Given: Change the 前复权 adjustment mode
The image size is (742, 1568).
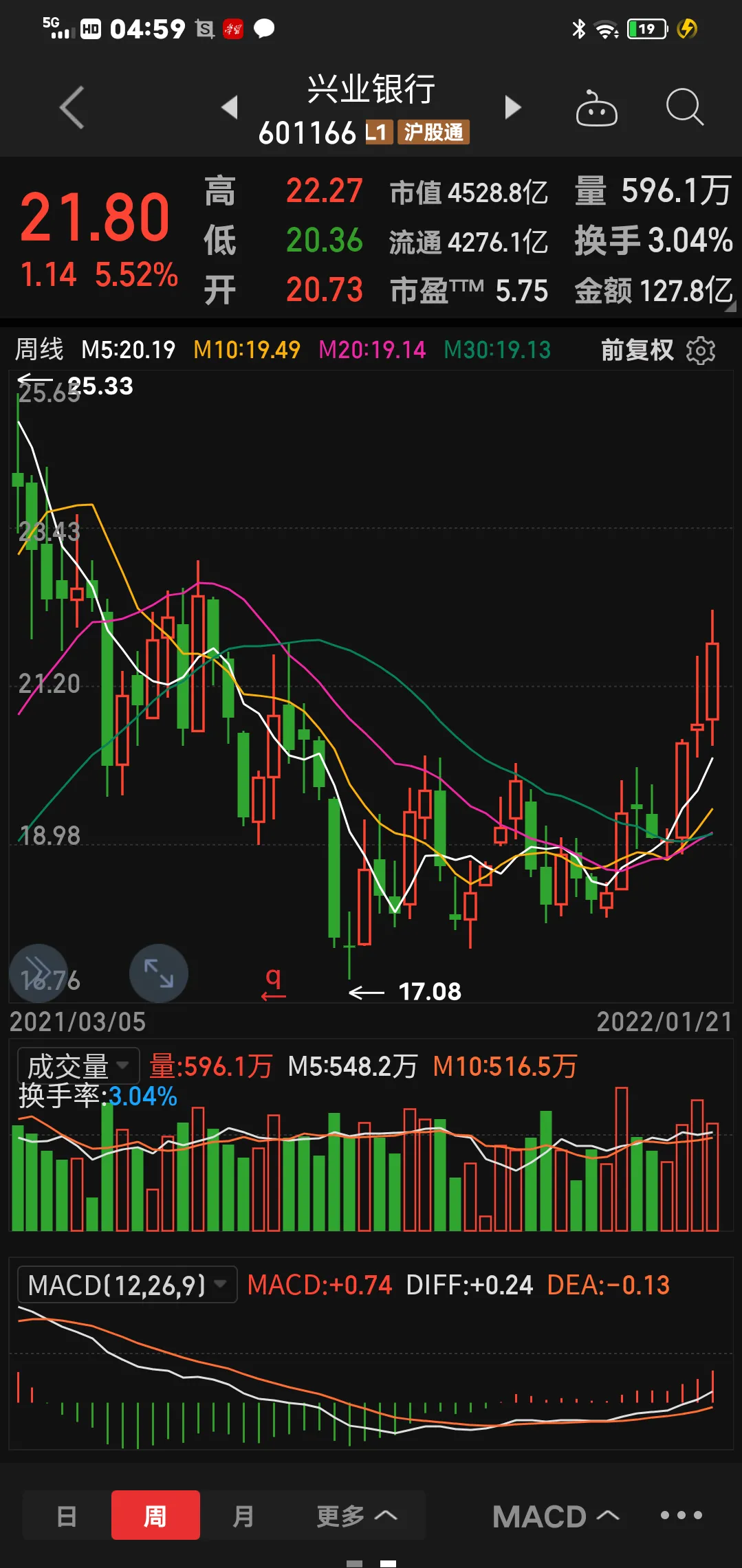Looking at the screenshot, I should coord(637,351).
